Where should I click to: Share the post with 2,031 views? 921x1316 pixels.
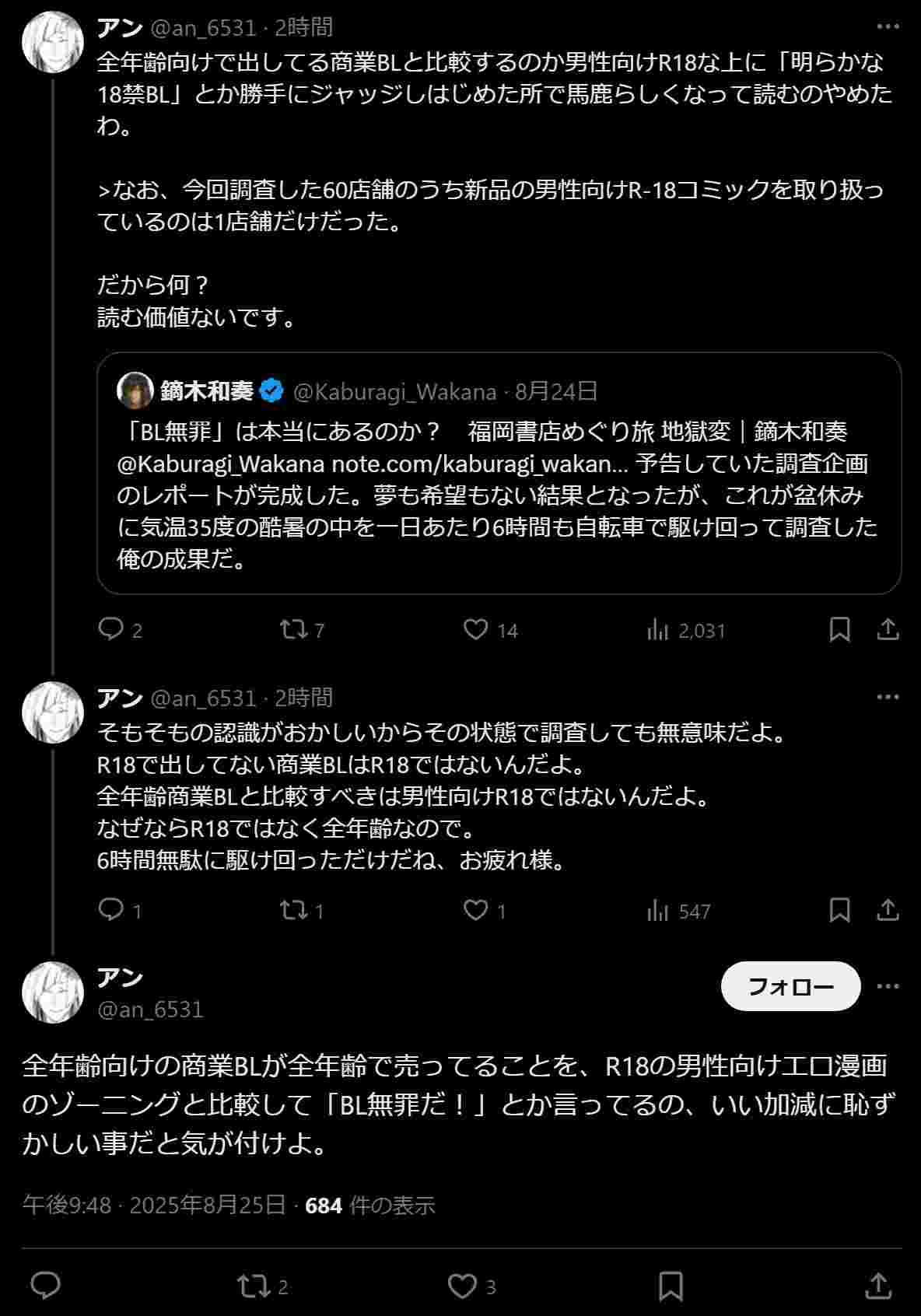(888, 628)
